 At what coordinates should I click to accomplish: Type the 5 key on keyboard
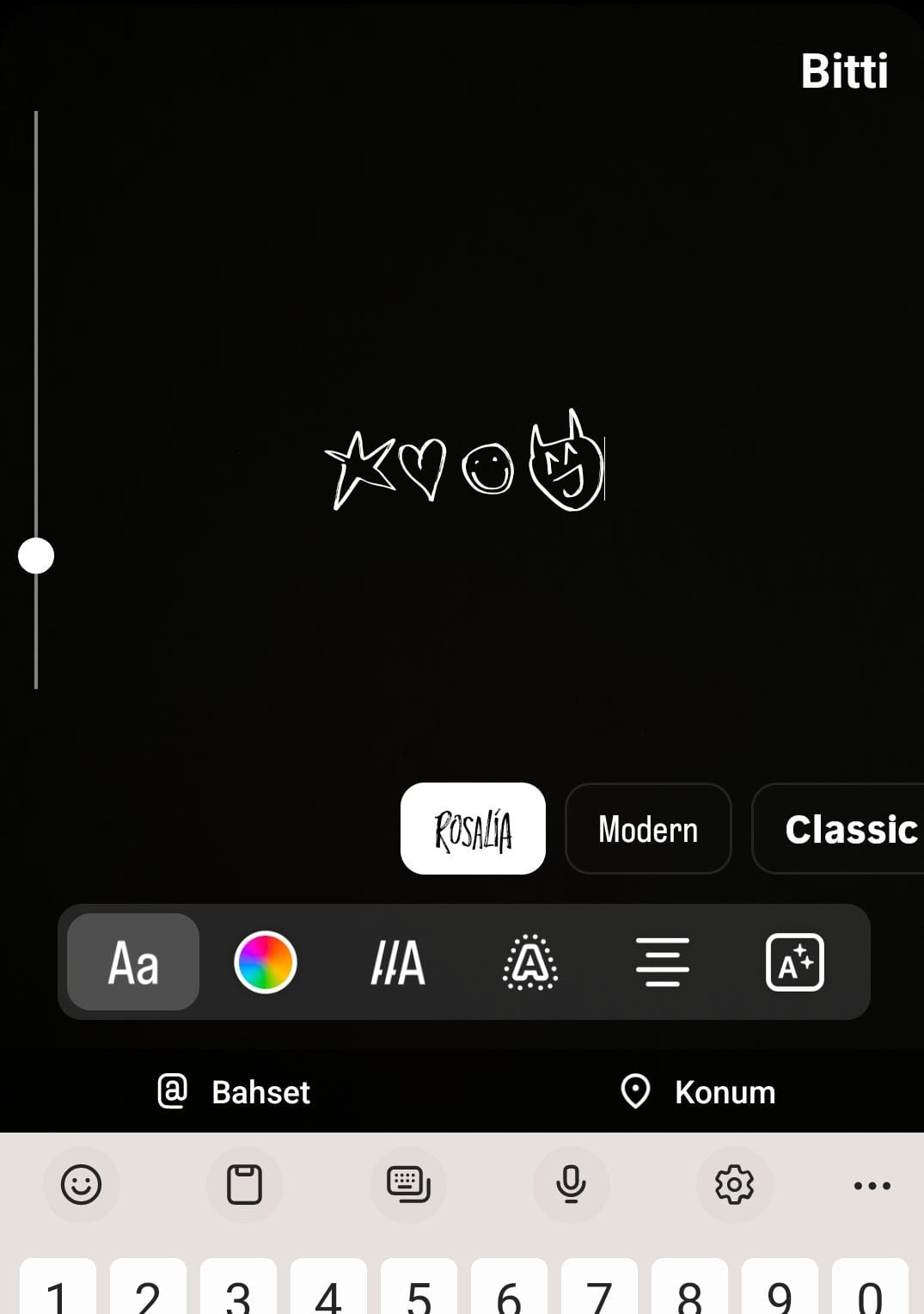point(419,1292)
